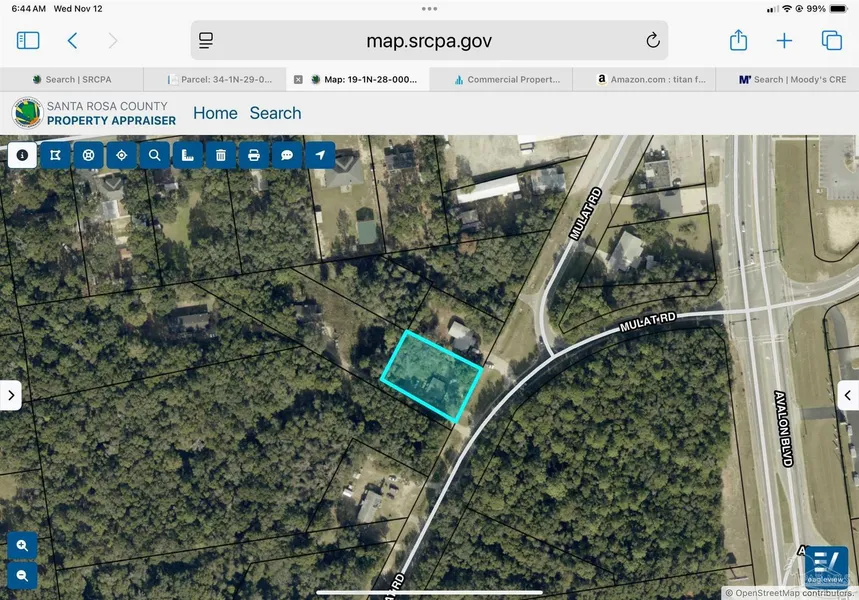Image resolution: width=859 pixels, height=600 pixels.
Task: Select the map search magnifier tool
Action: tap(155, 155)
